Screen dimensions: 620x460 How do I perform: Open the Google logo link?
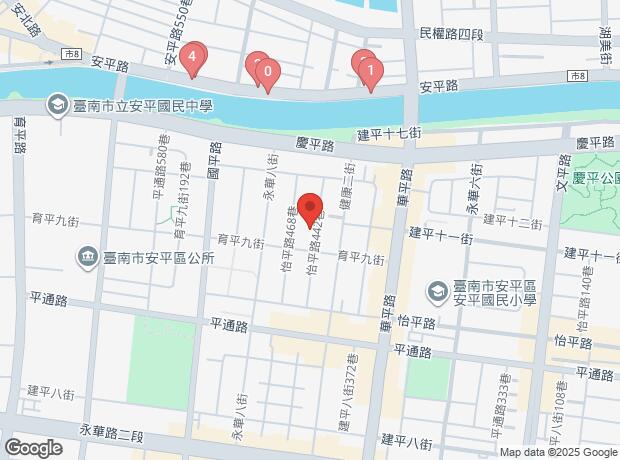coord(33,447)
